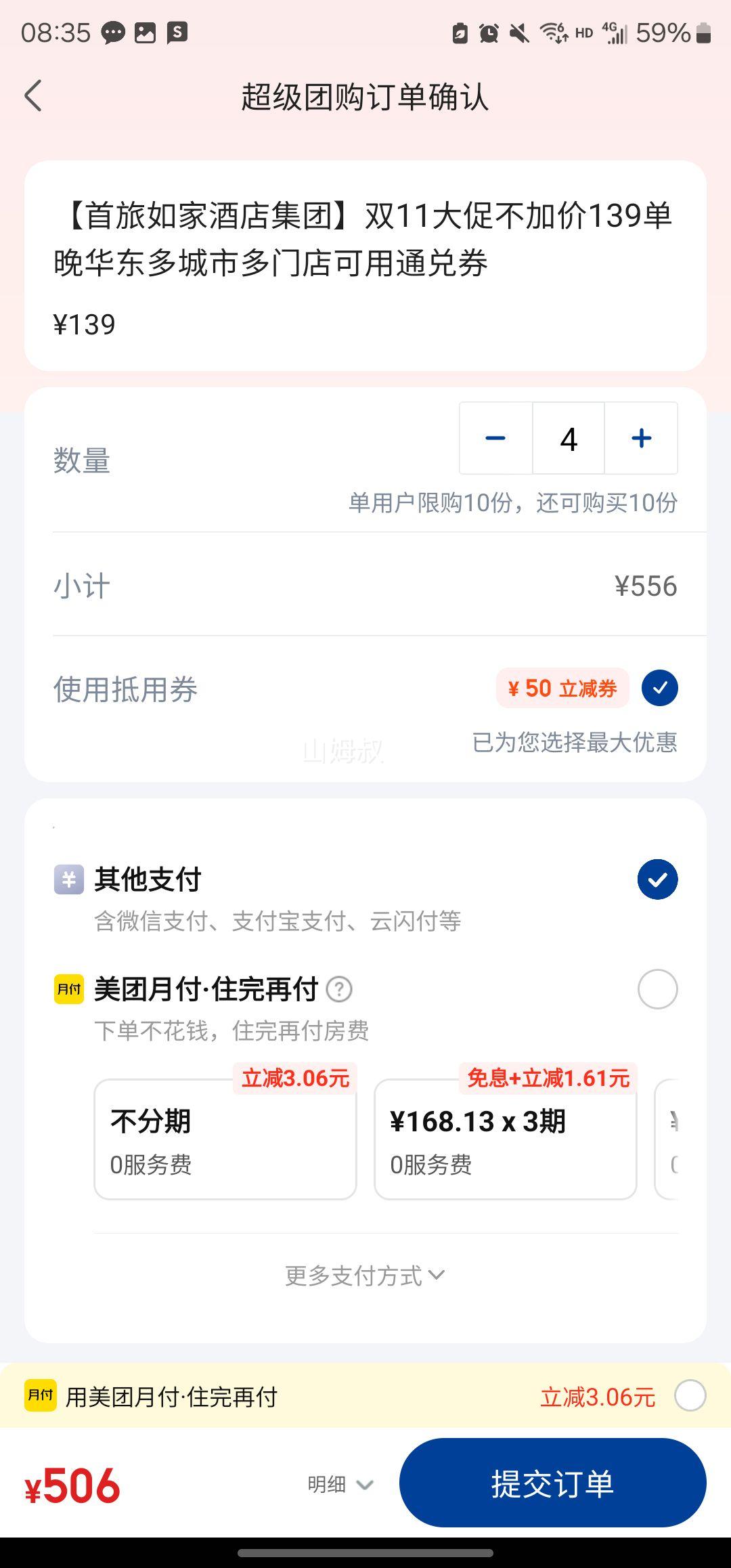Viewport: 731px width, 1568px height.
Task: Increase quantity with the plus button
Action: 640,438
